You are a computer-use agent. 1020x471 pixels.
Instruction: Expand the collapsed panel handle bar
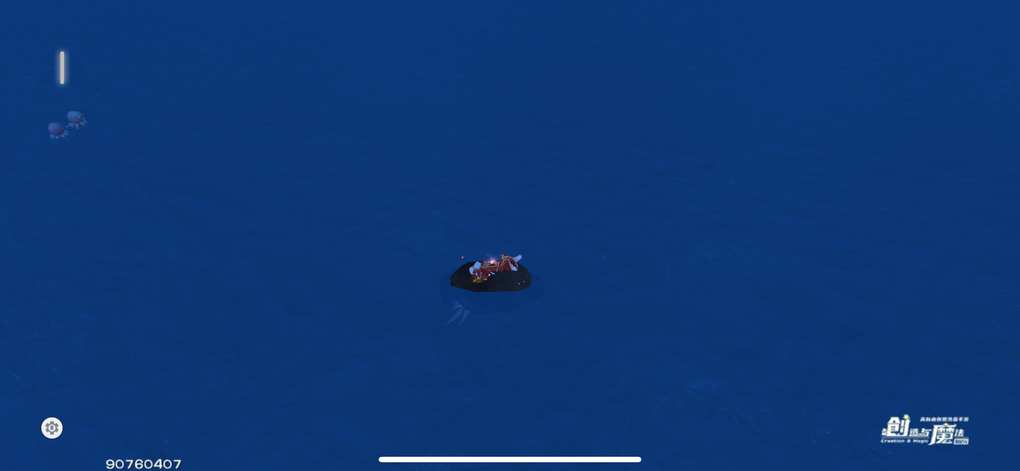62,68
